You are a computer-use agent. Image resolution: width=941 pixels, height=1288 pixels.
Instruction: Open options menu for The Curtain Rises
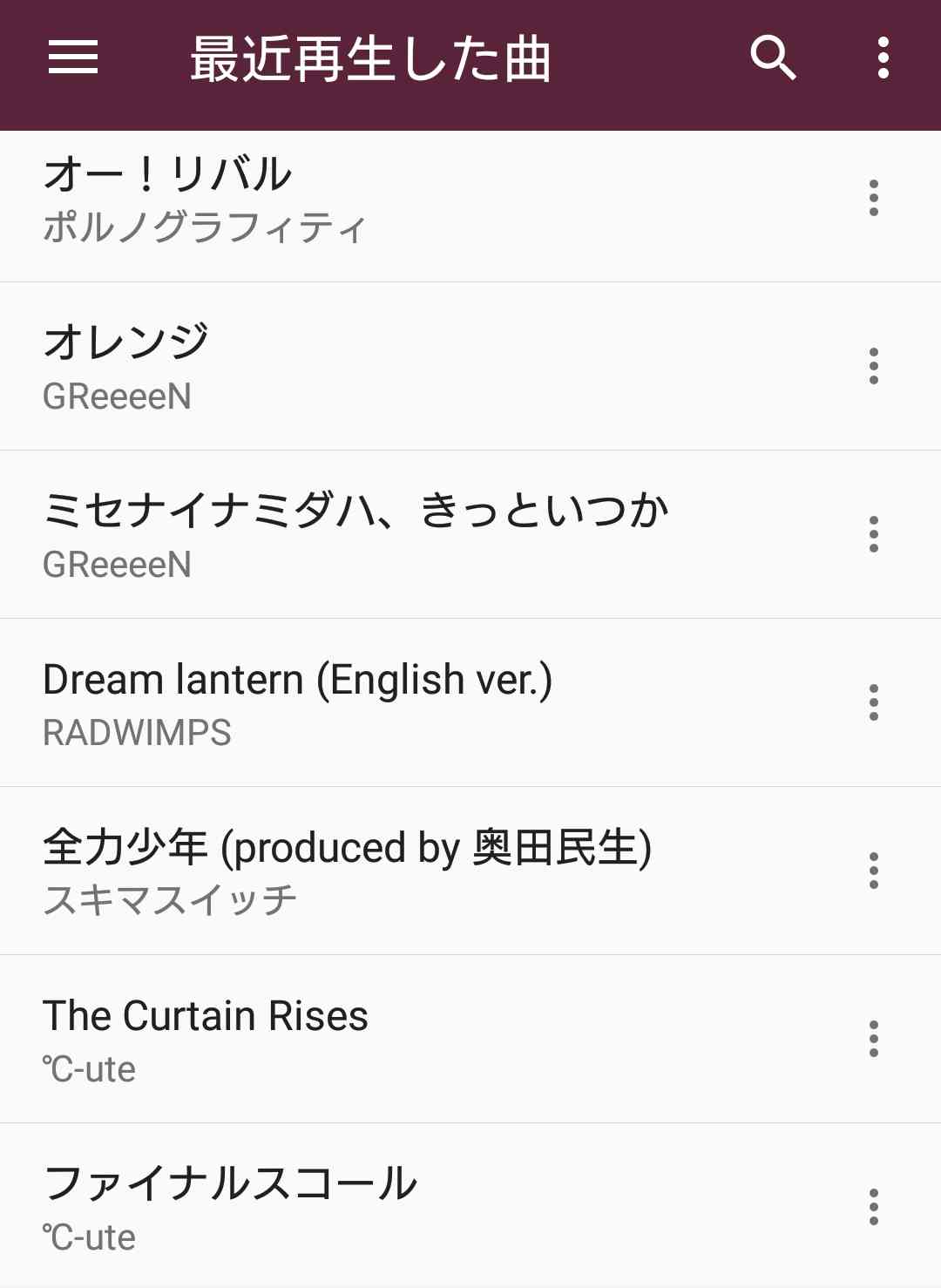point(872,1037)
